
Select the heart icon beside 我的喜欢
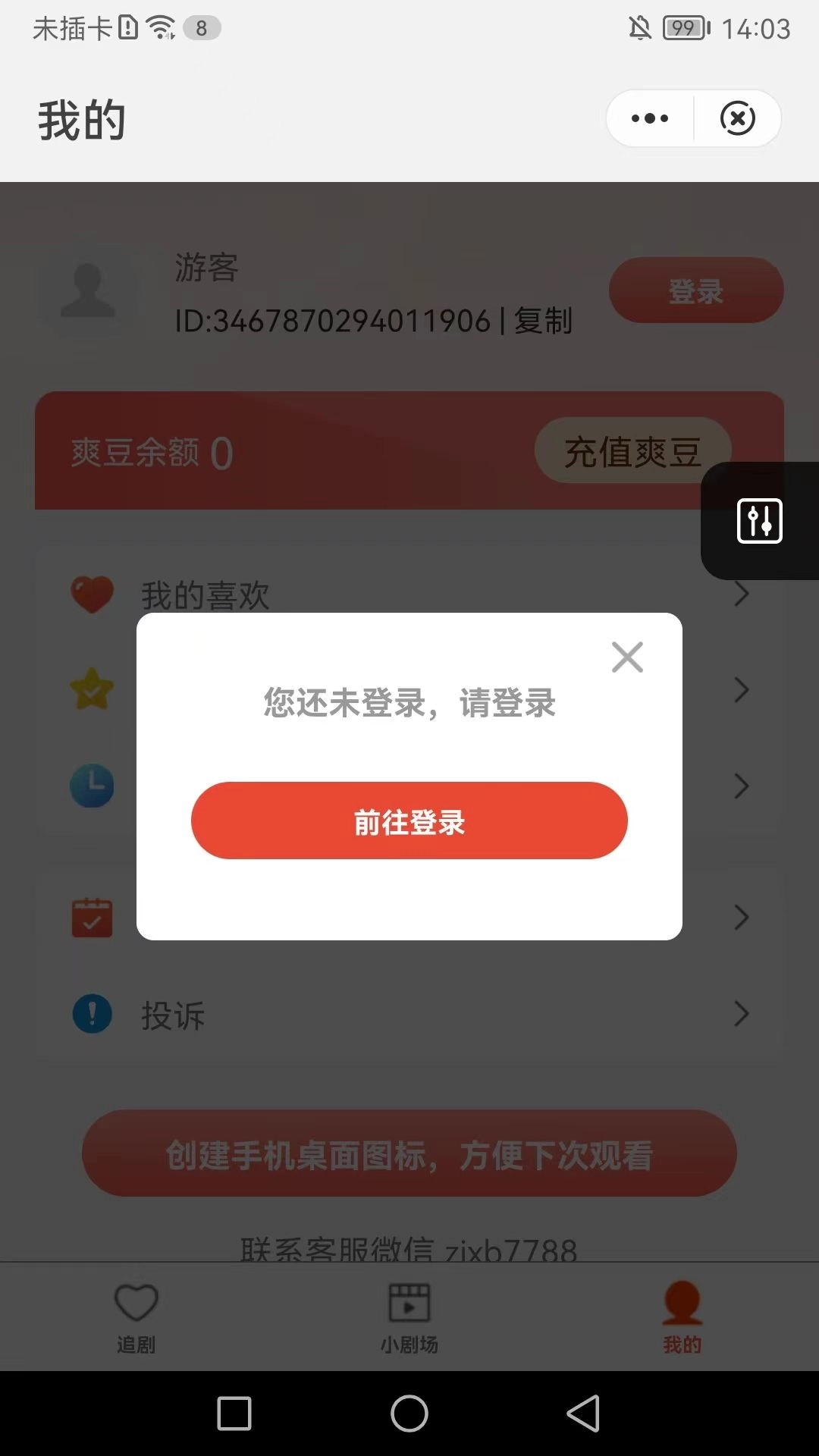click(x=92, y=594)
